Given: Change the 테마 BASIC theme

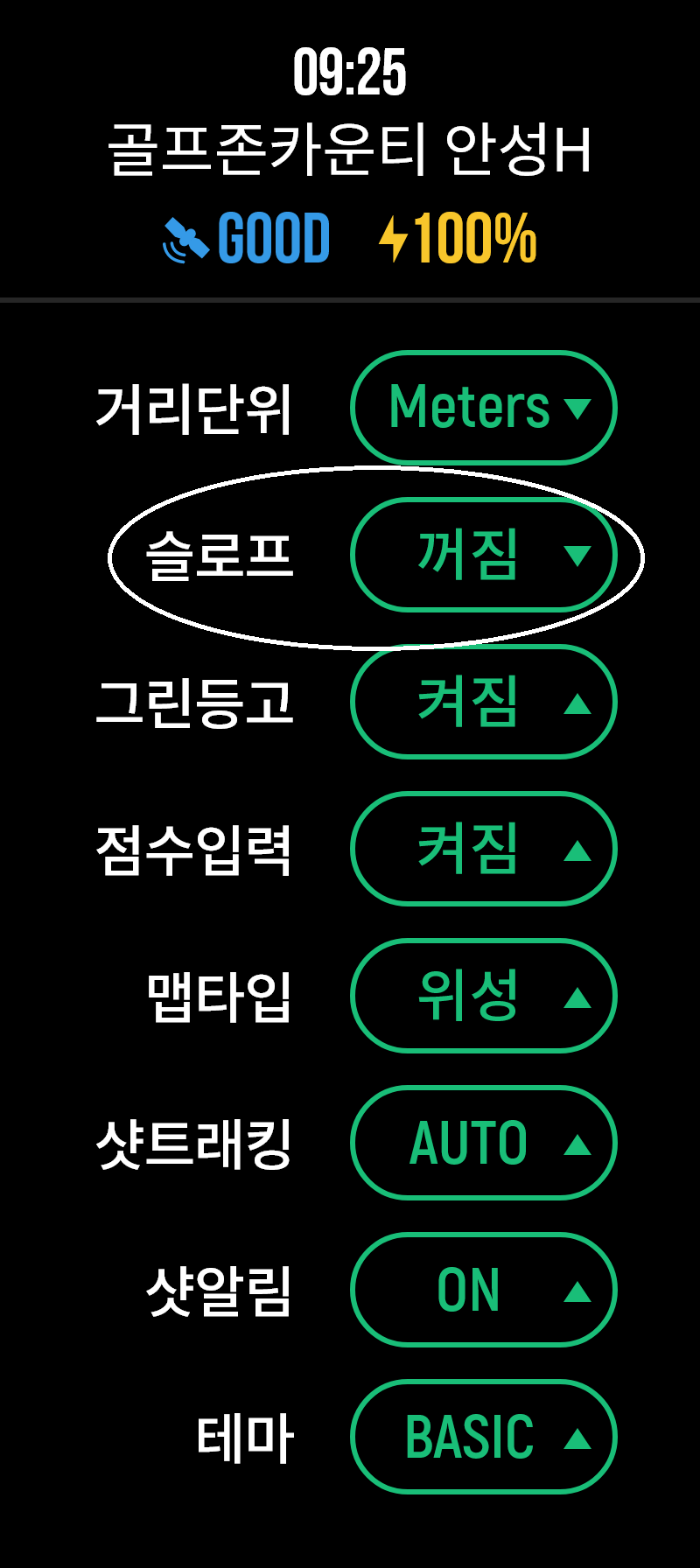Looking at the screenshot, I should (x=484, y=1437).
